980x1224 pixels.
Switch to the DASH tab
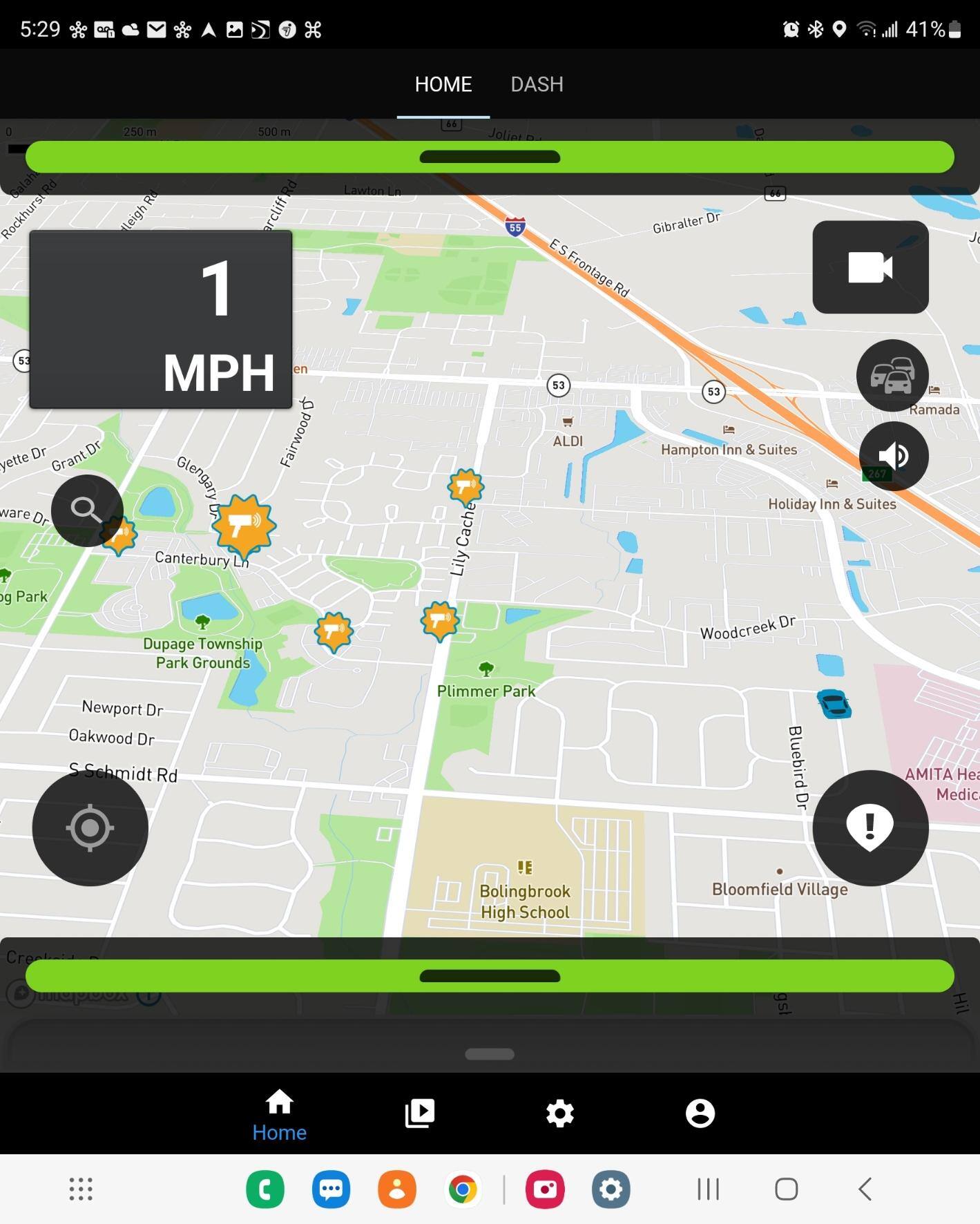click(x=537, y=84)
